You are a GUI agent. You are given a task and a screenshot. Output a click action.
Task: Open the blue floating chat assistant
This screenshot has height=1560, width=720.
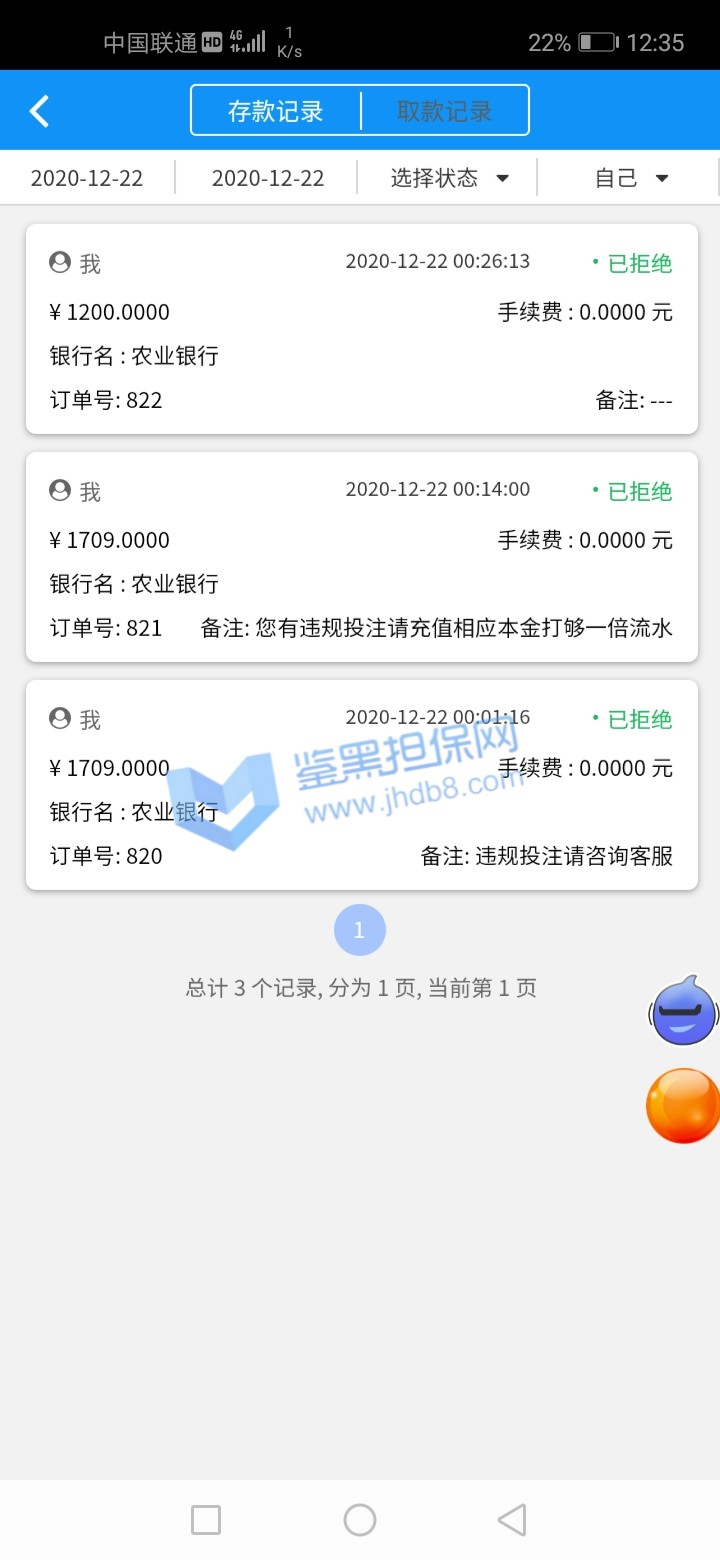[x=684, y=1011]
